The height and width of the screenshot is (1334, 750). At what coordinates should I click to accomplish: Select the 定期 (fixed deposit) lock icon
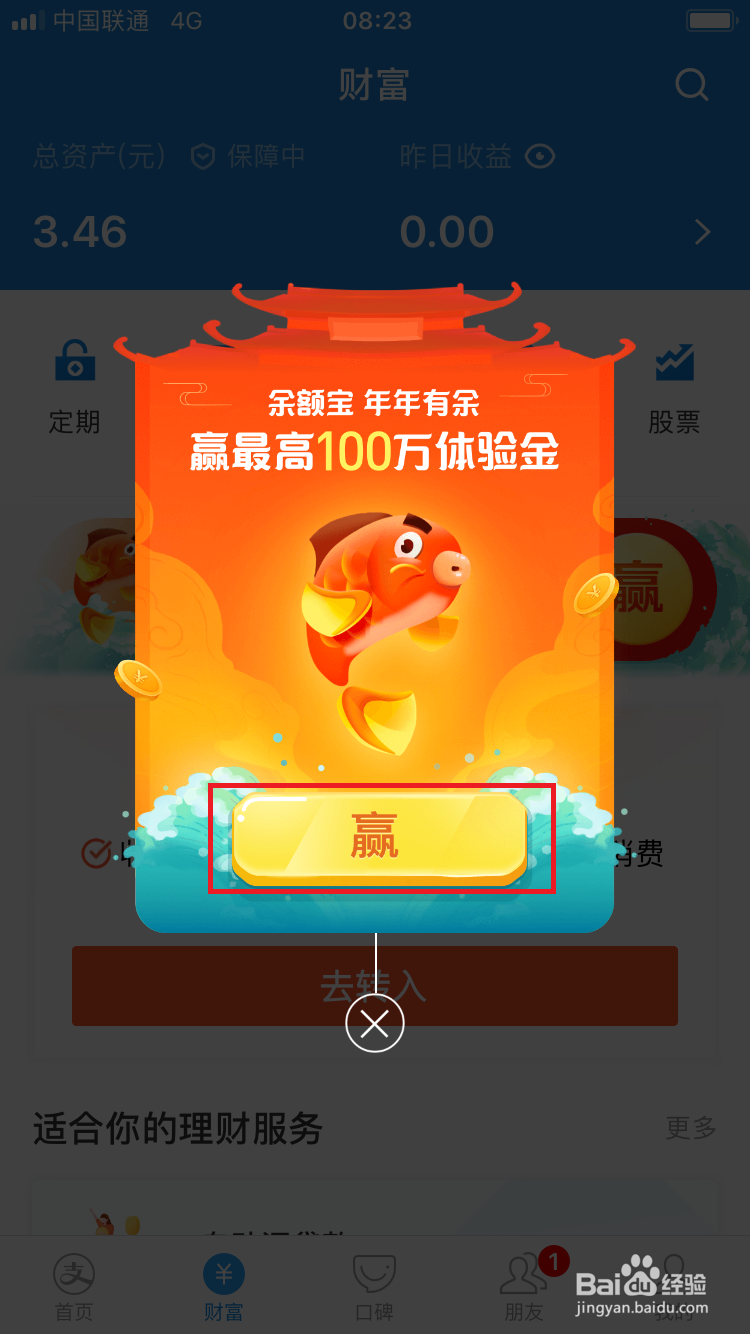point(75,360)
